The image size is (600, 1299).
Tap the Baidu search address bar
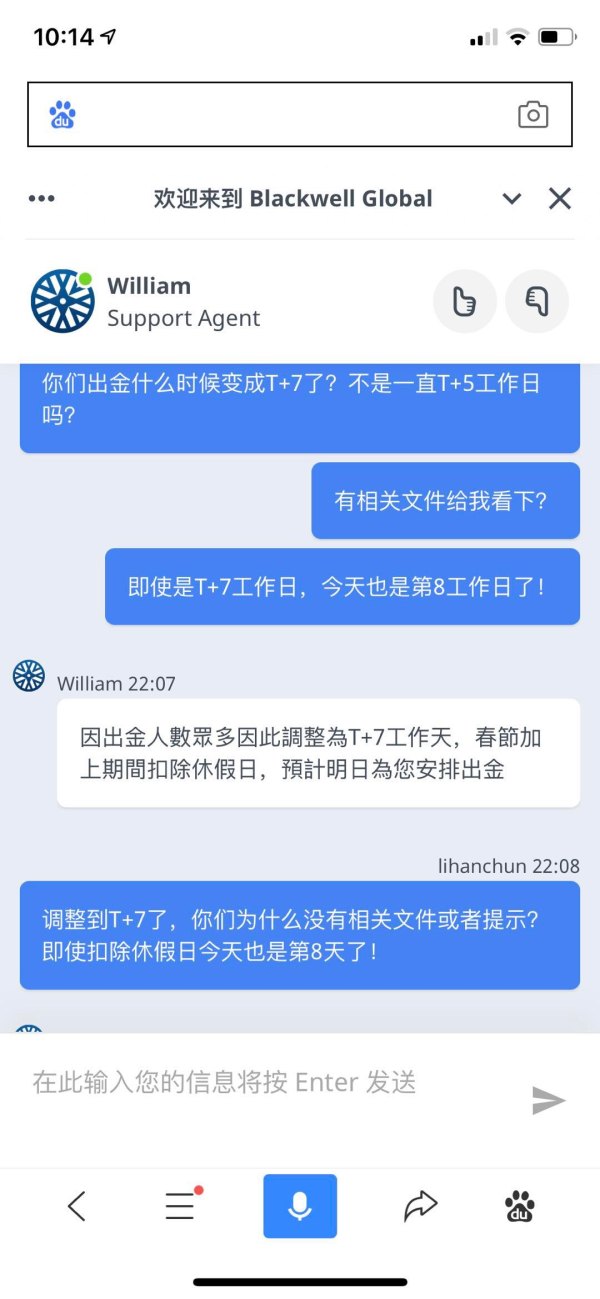click(x=290, y=115)
